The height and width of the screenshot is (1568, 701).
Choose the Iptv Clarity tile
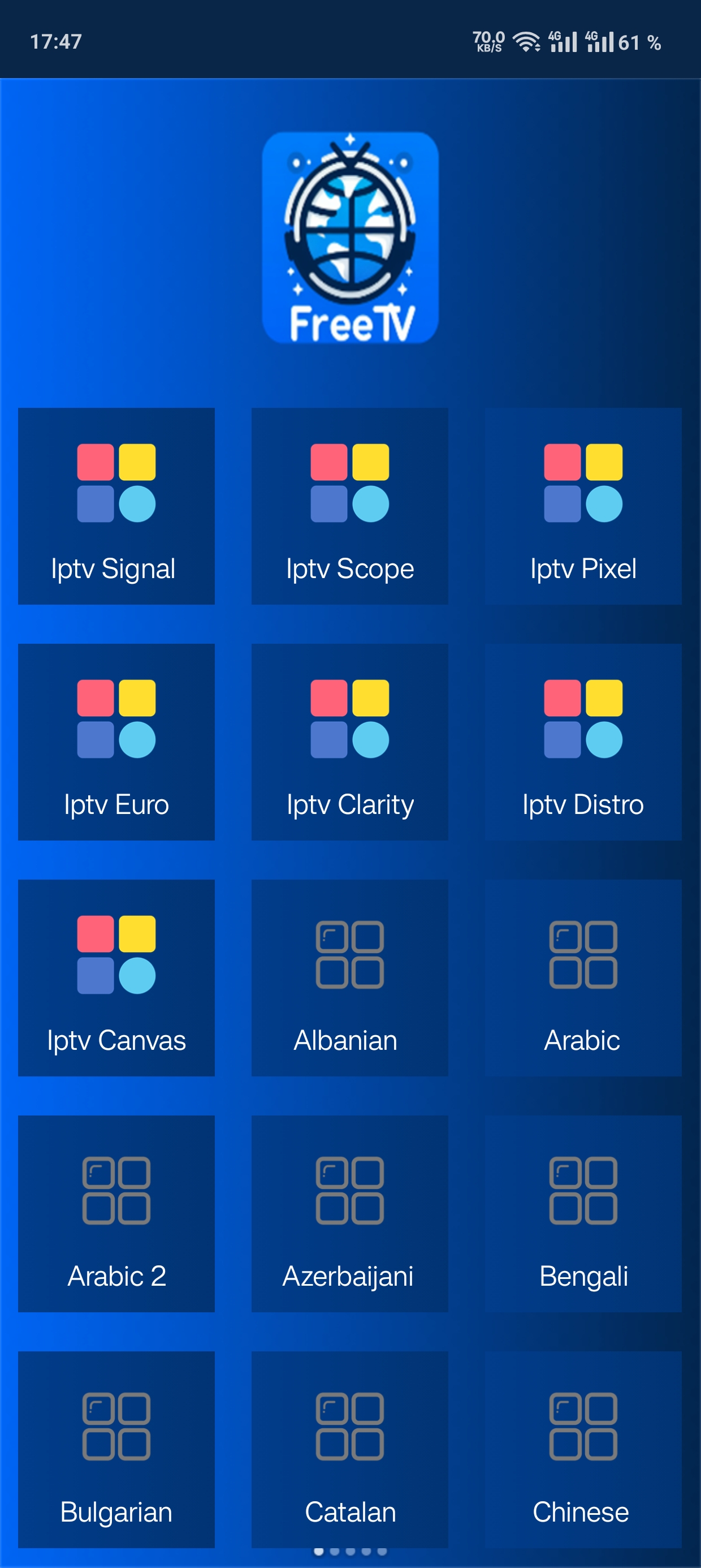tap(349, 742)
